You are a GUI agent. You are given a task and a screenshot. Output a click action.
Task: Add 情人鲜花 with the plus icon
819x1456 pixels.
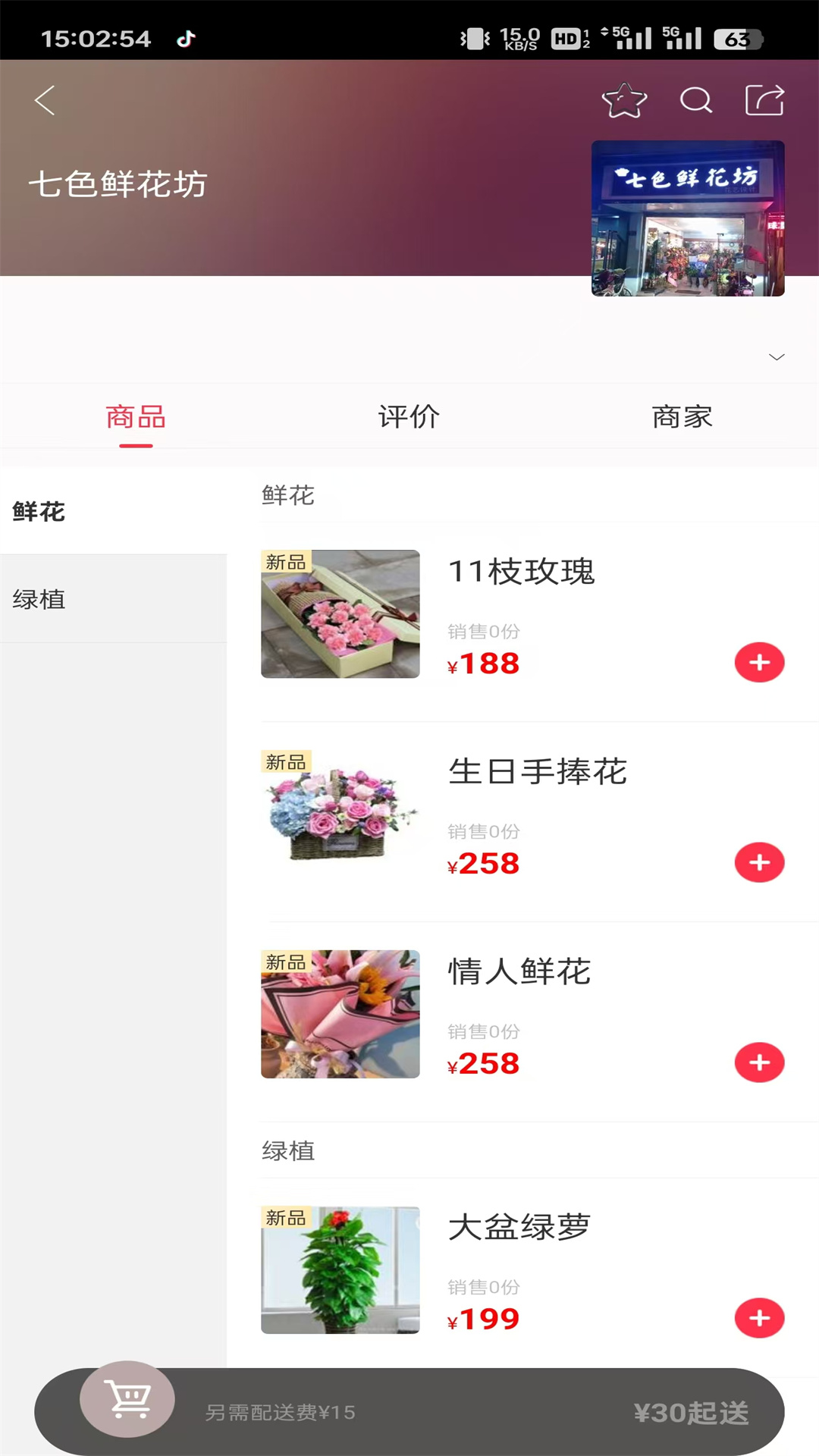pyautogui.click(x=759, y=1062)
